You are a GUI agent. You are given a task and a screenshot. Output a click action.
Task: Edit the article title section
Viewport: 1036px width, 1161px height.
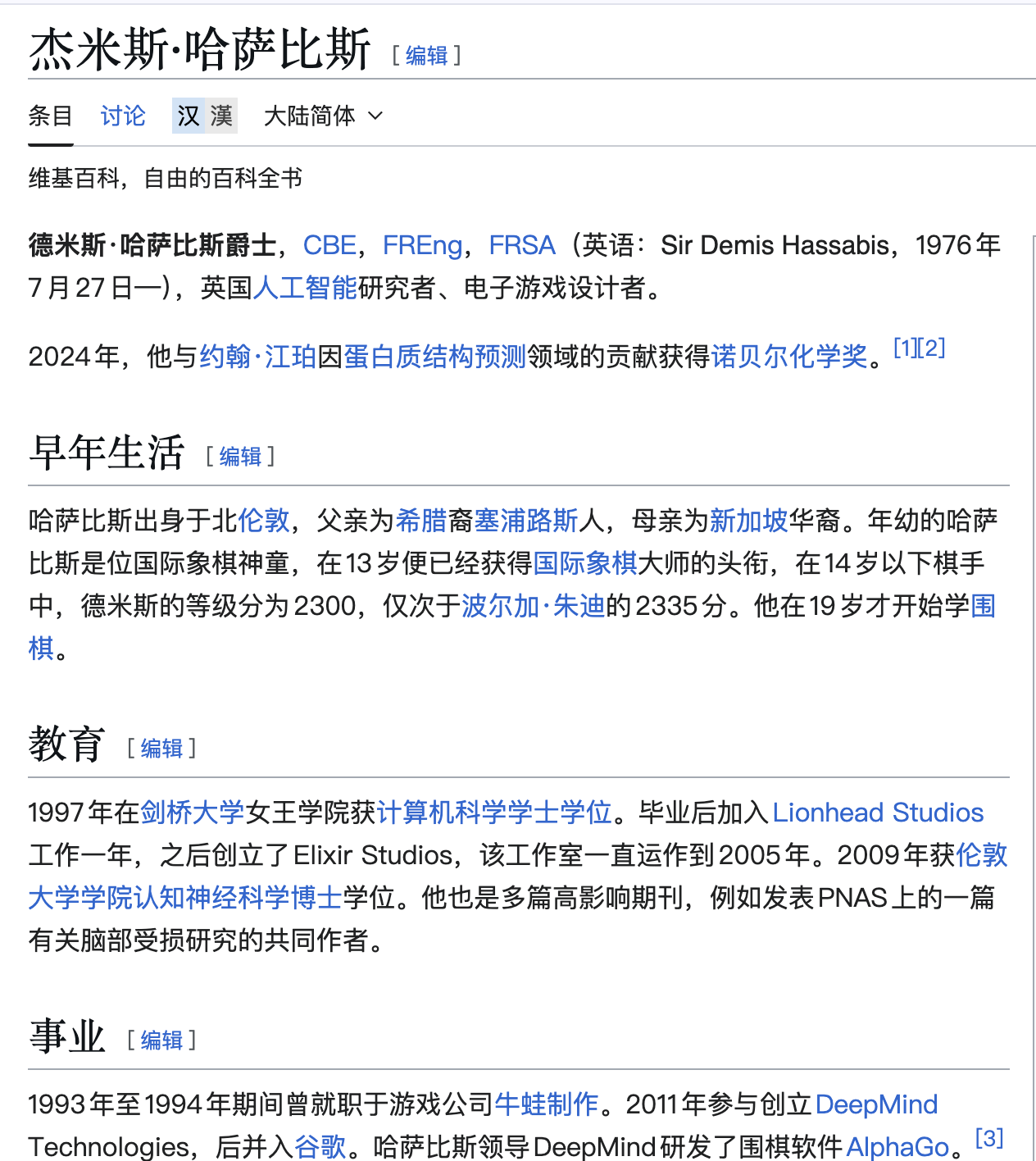point(426,56)
